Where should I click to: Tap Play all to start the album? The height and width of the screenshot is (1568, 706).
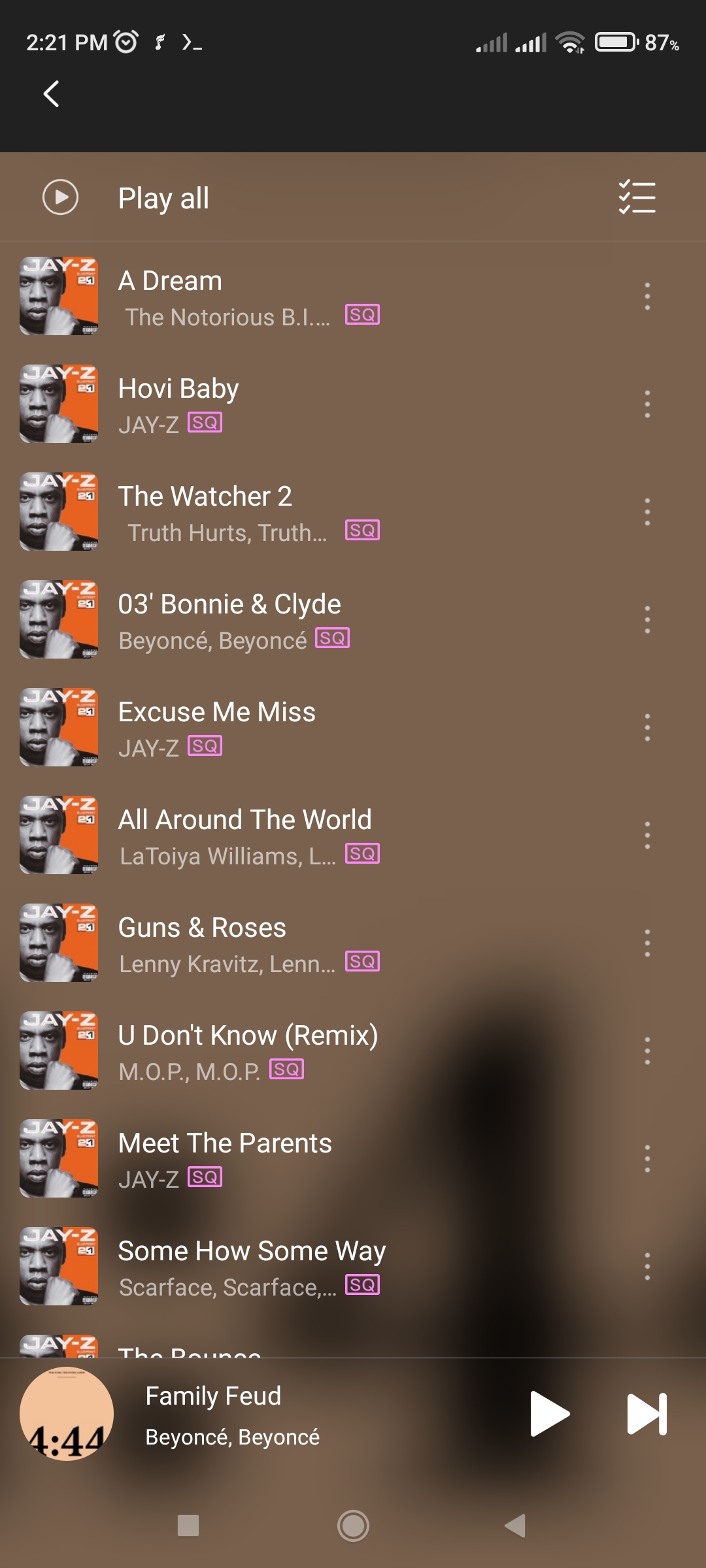pyautogui.click(x=163, y=198)
